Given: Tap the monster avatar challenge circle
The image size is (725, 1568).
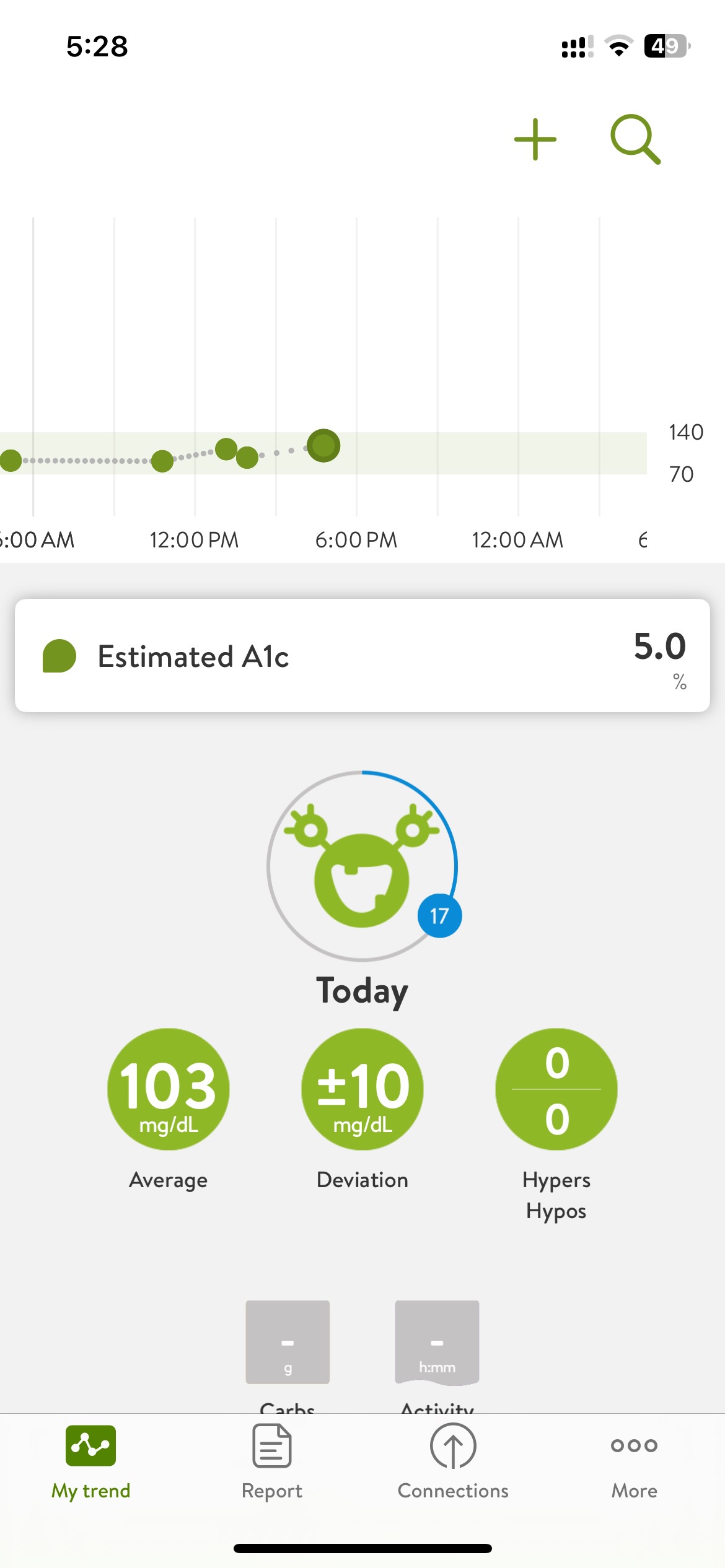Looking at the screenshot, I should [362, 866].
